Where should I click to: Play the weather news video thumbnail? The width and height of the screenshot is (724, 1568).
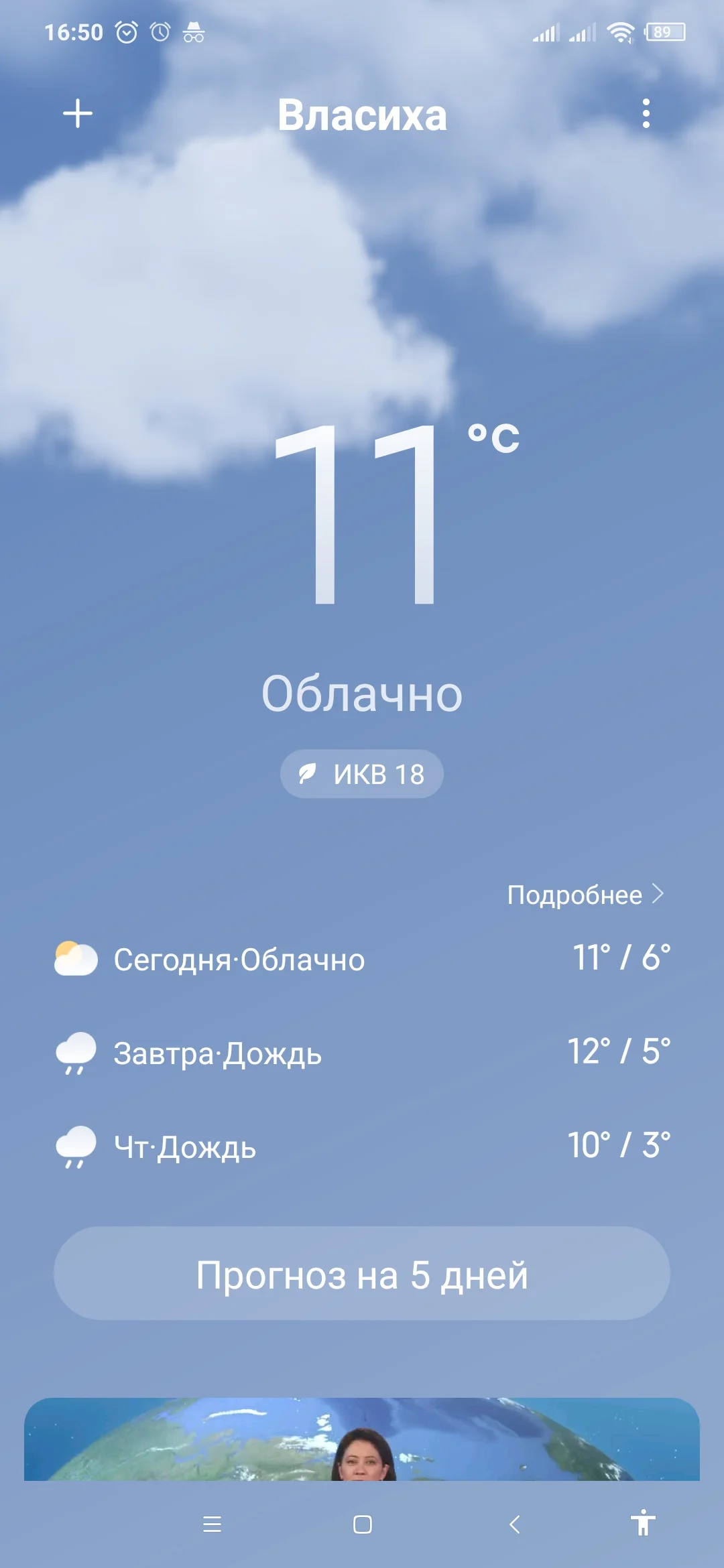[x=362, y=1441]
